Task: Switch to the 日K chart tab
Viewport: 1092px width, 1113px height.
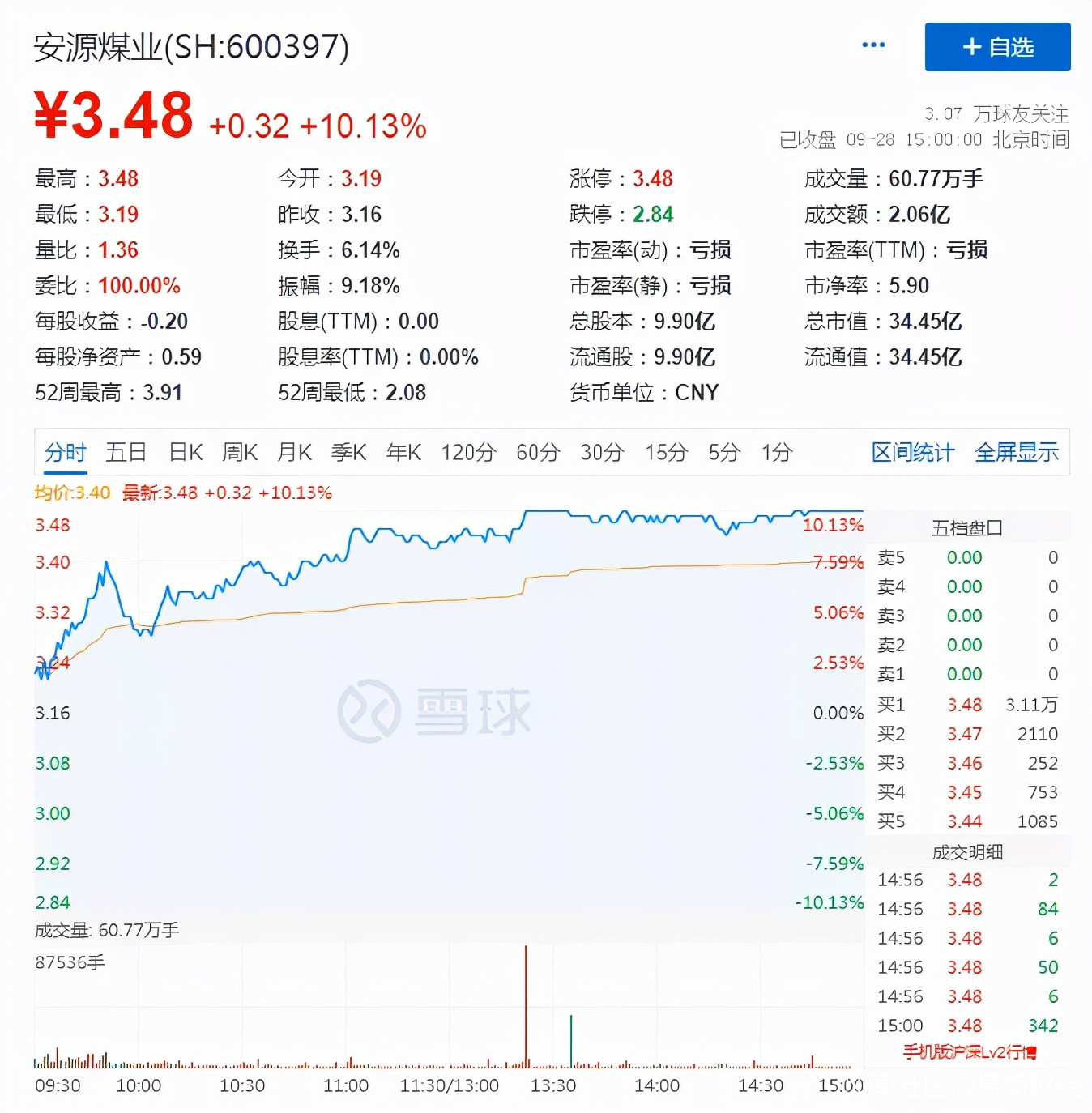Action: pyautogui.click(x=186, y=452)
